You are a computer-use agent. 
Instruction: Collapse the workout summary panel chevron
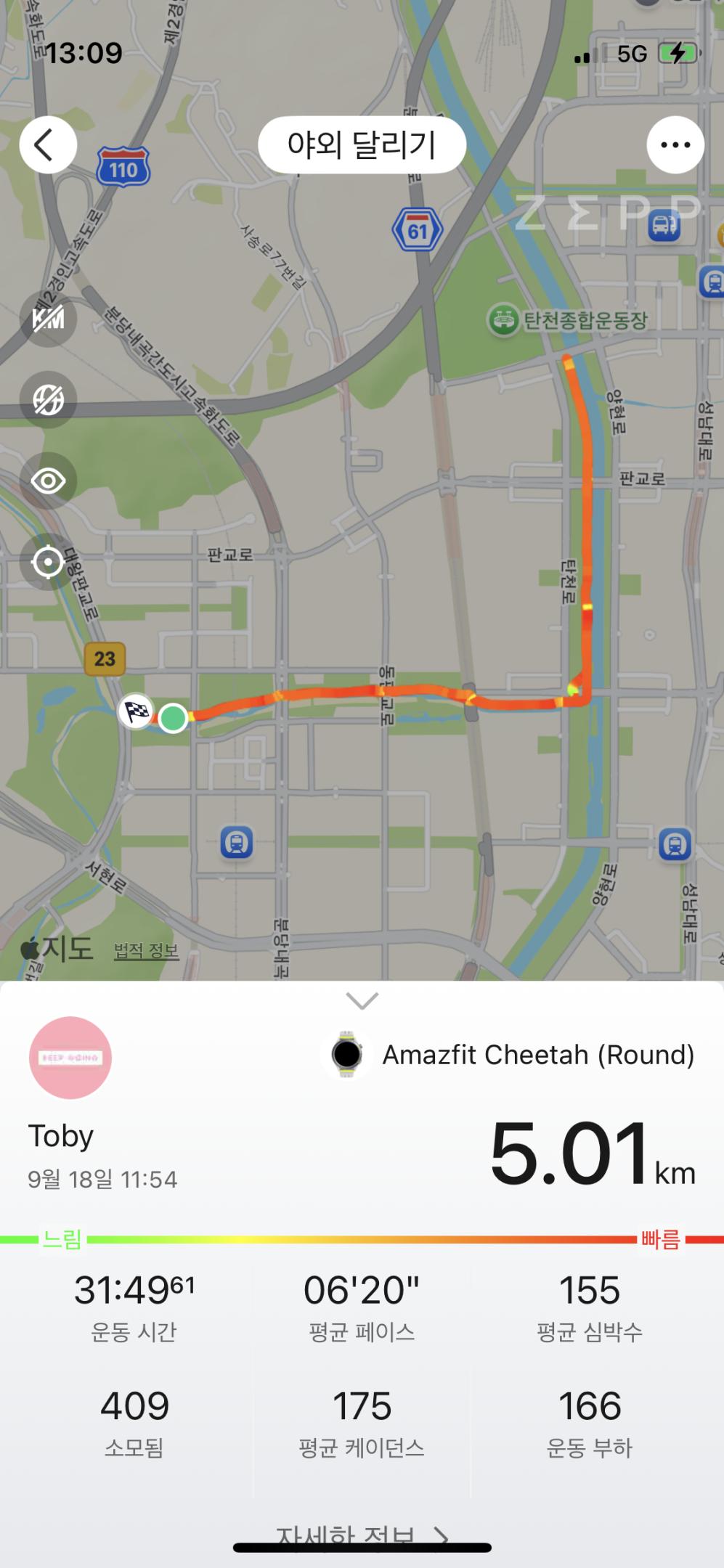click(362, 1001)
